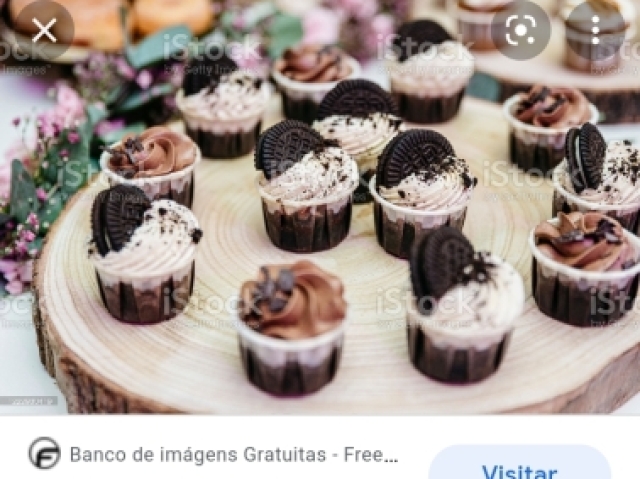
Task: Open the overflow menu
Action: [x=594, y=30]
